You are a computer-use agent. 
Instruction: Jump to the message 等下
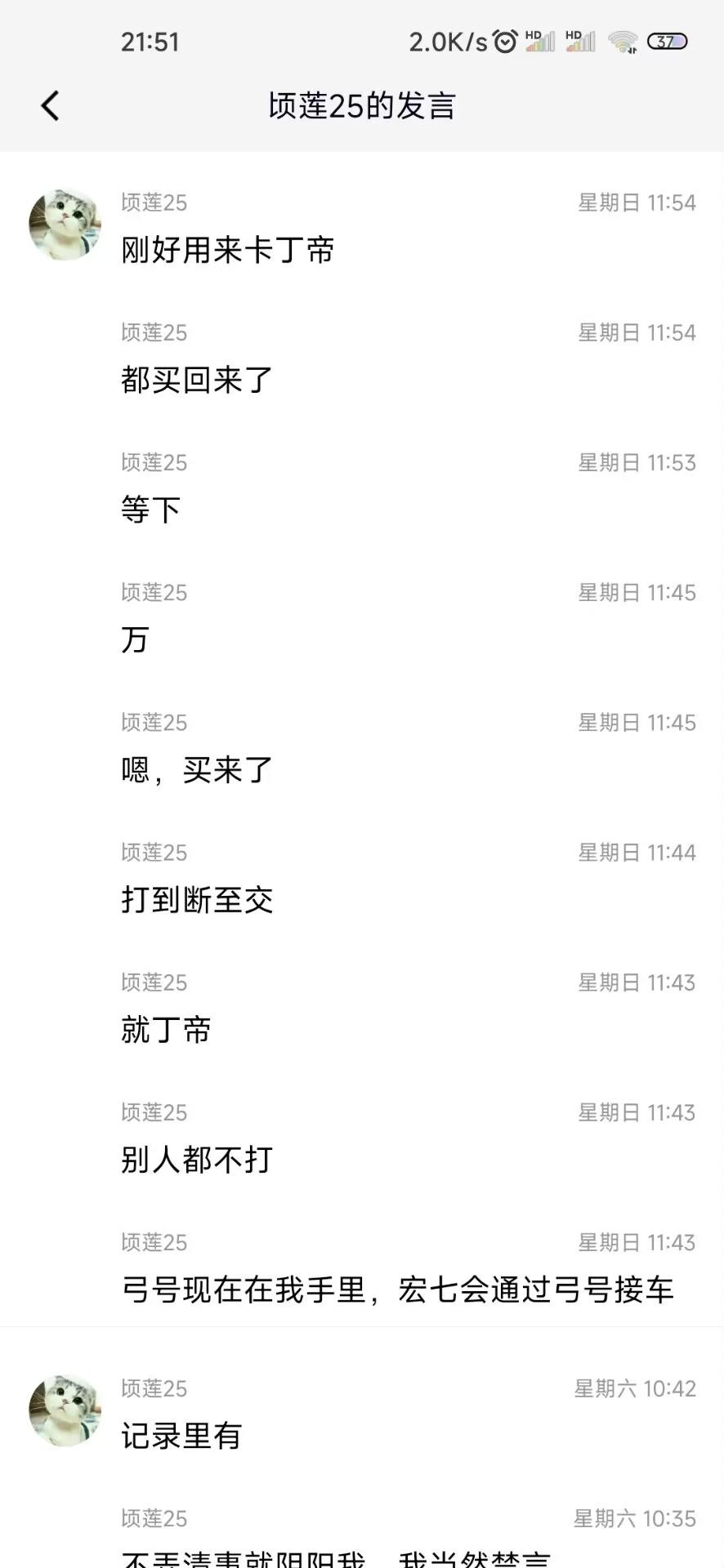click(151, 510)
